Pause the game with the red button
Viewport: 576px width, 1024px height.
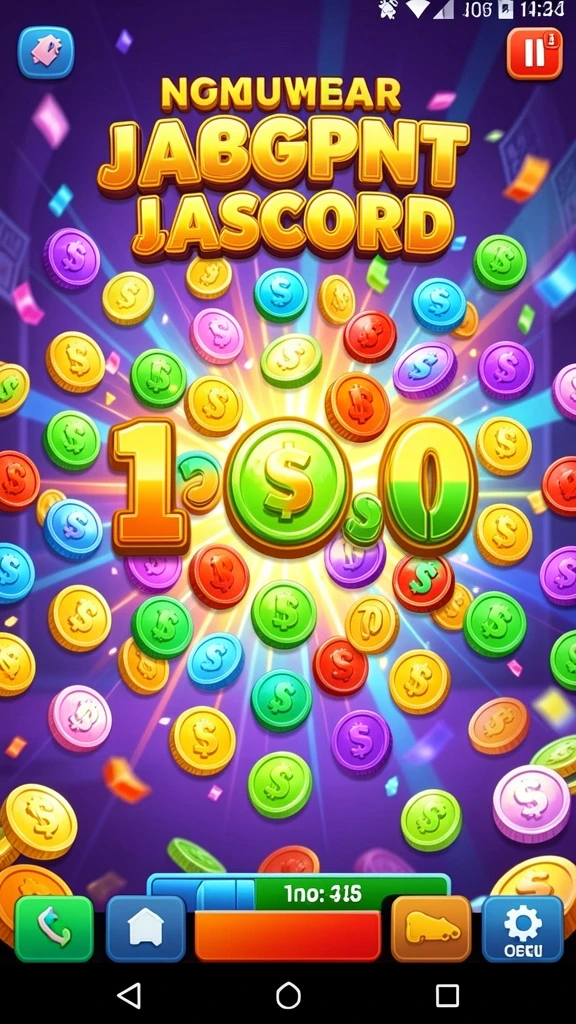(x=534, y=54)
